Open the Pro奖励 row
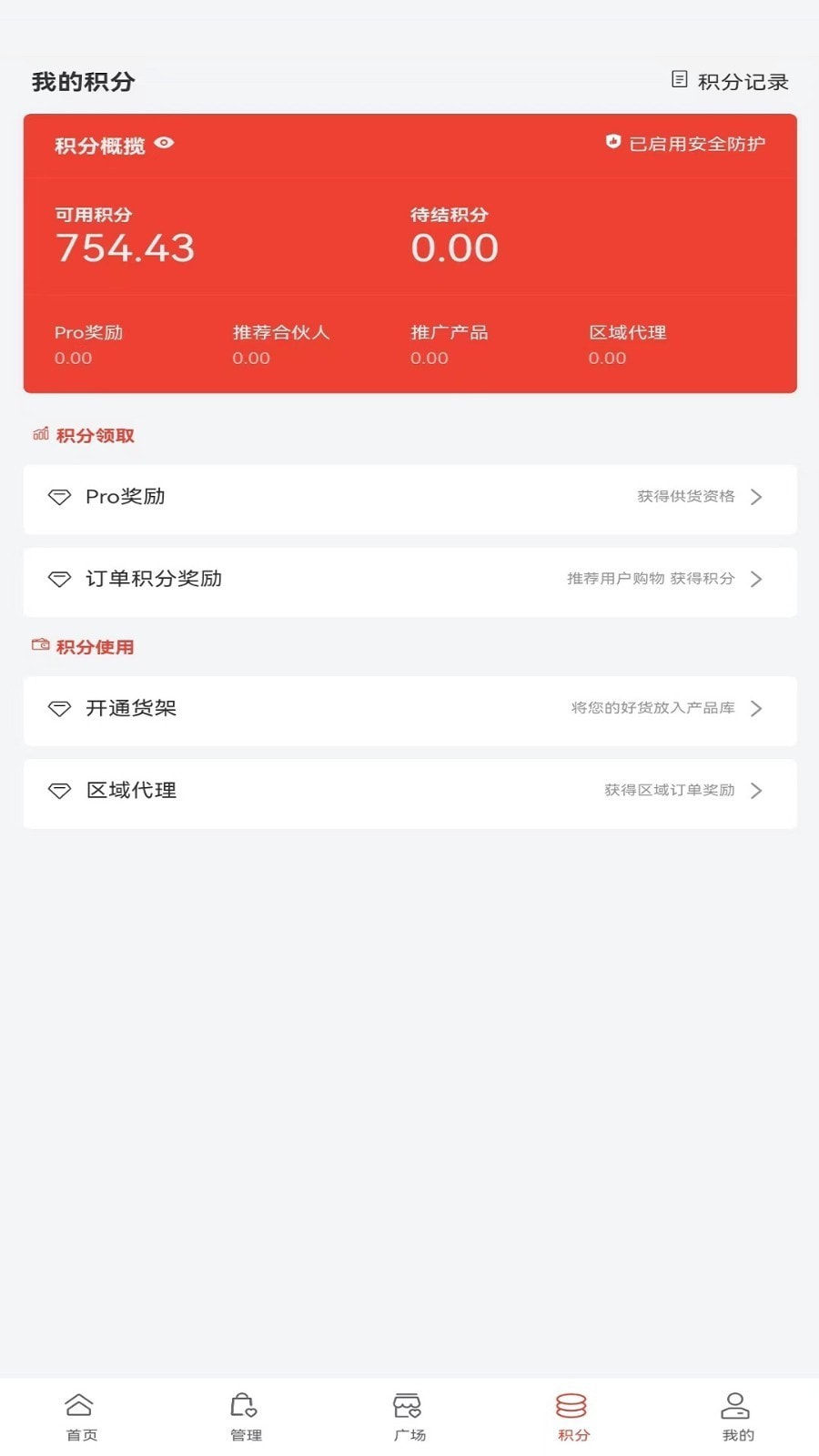 [409, 498]
